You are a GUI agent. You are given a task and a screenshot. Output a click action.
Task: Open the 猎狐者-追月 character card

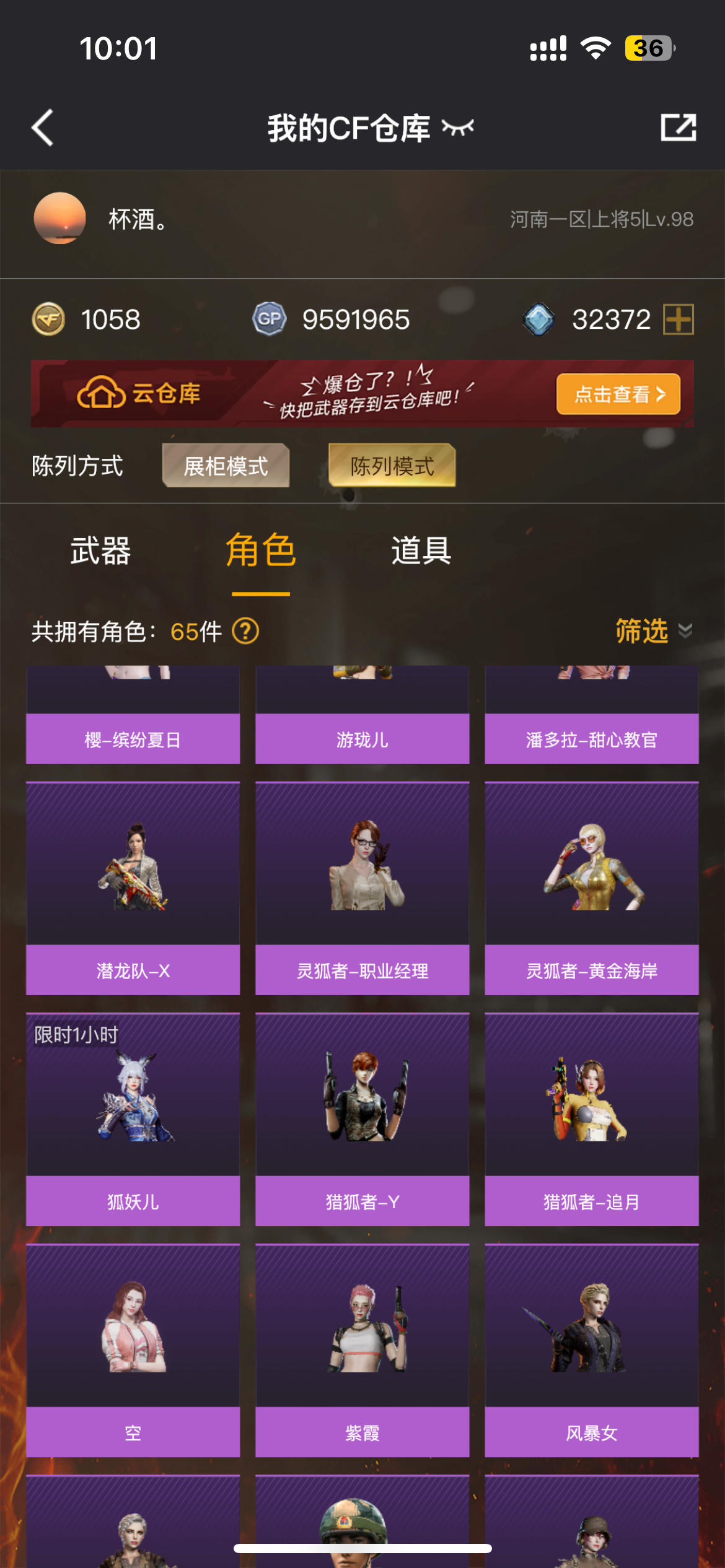pos(591,1120)
